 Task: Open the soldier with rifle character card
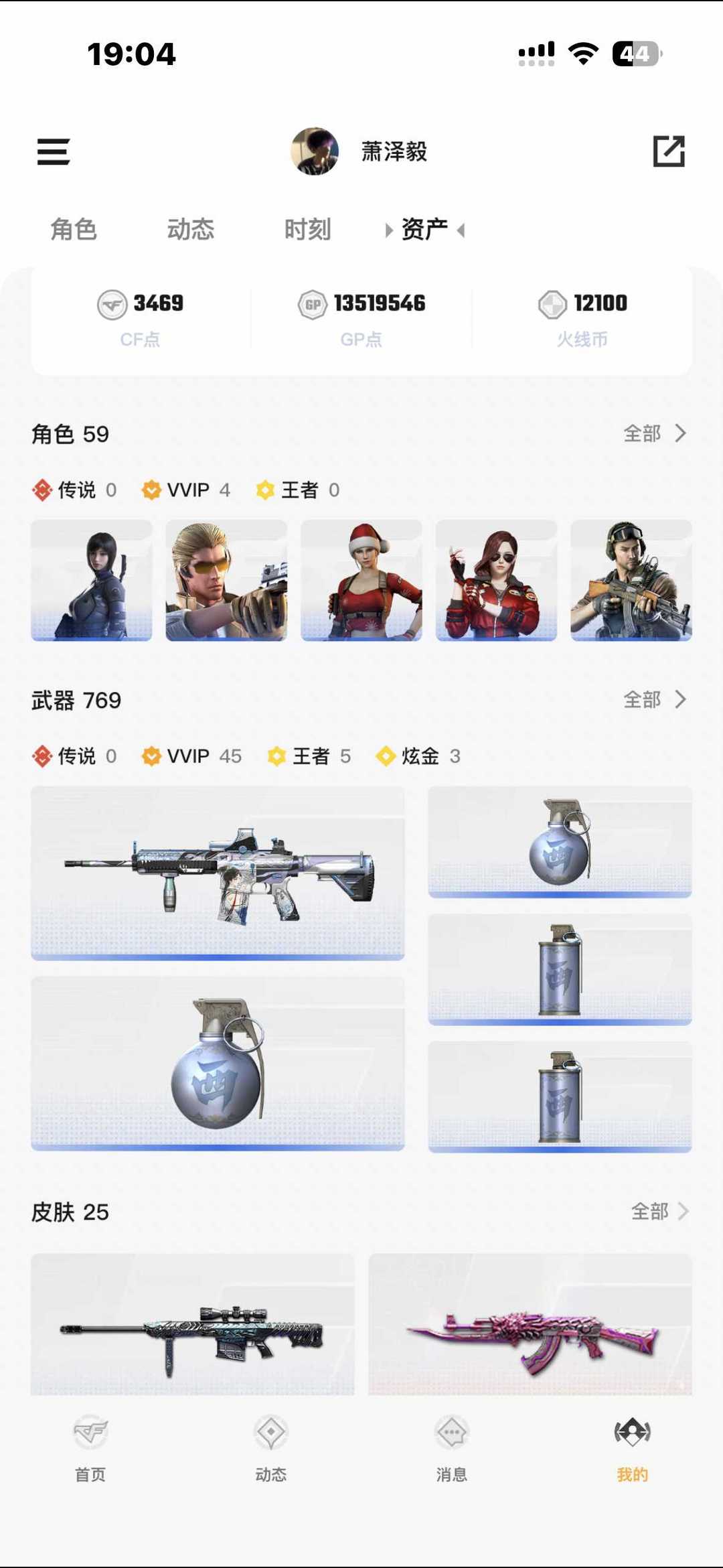pos(631,580)
